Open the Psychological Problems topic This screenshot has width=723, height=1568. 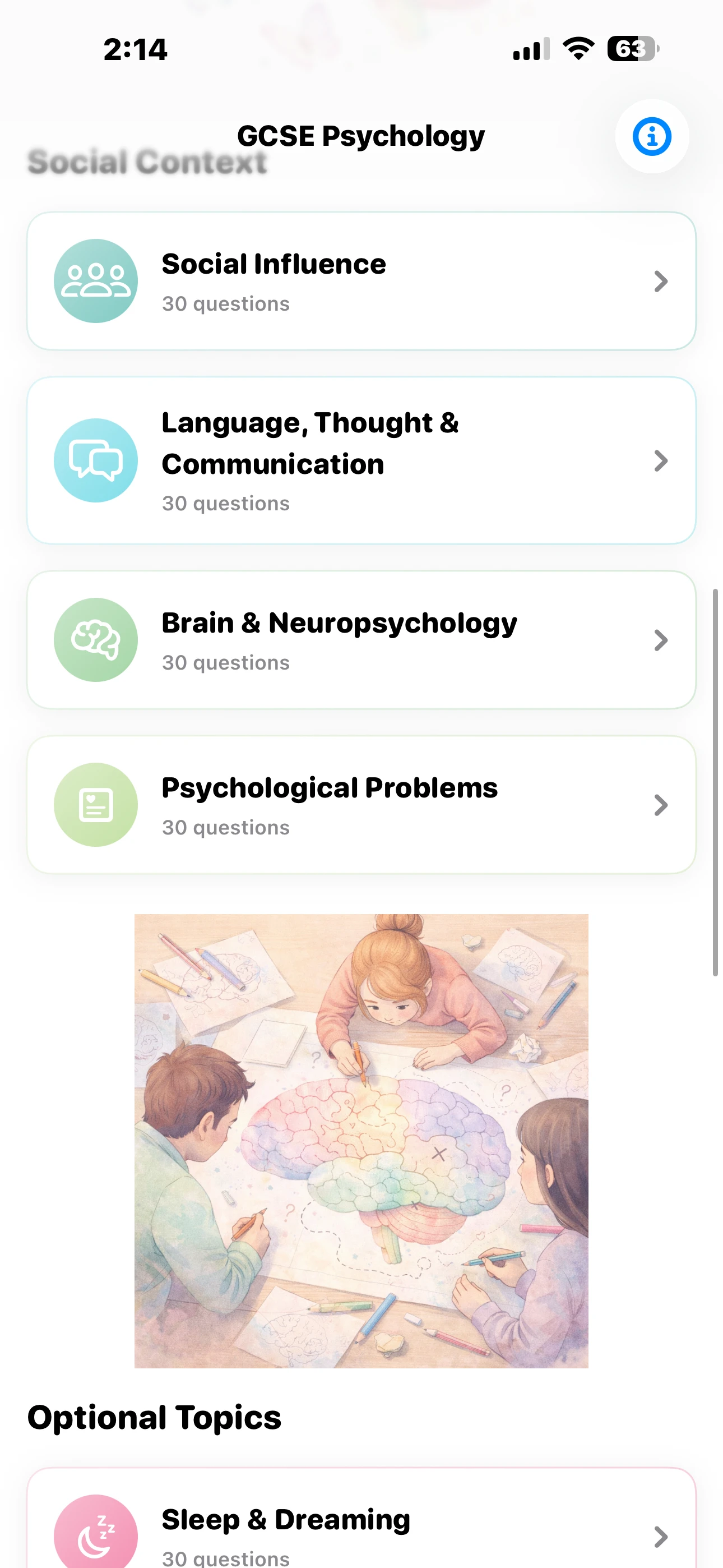[x=361, y=805]
